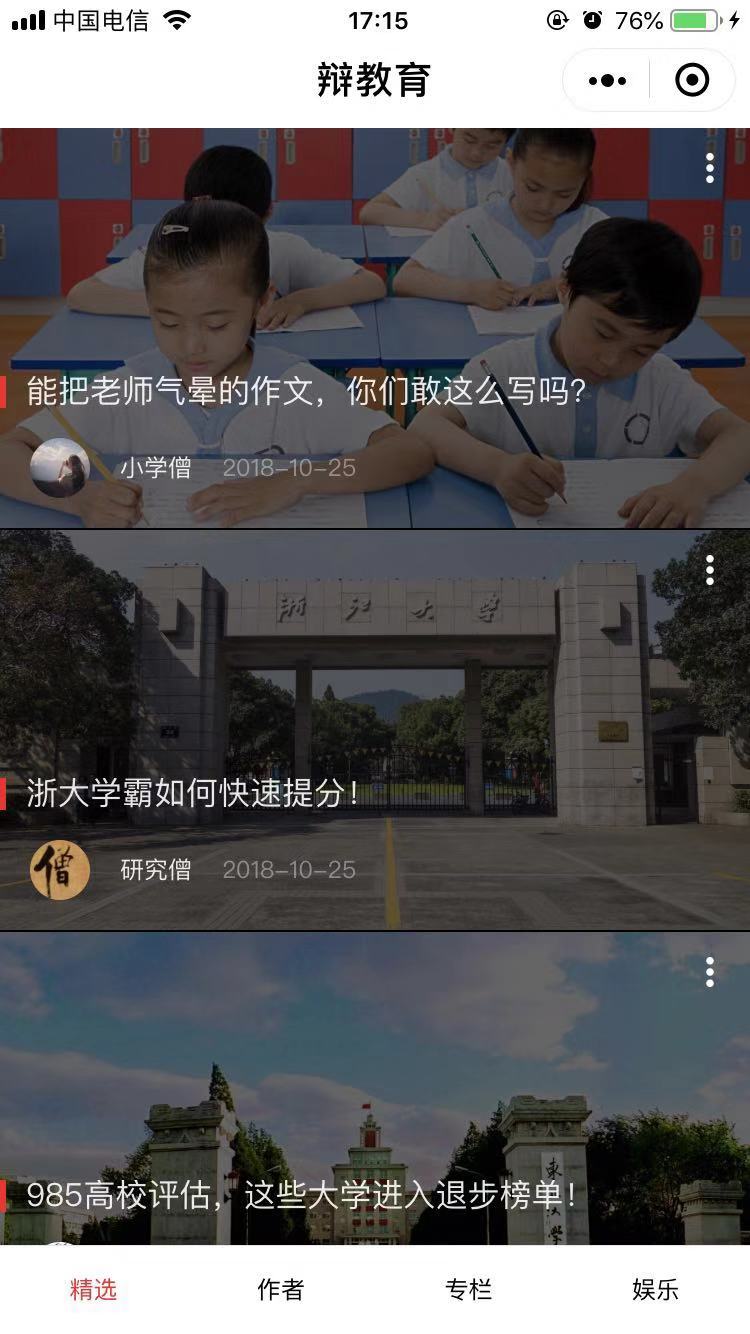Open article 985高校评估 退步榜单

pyautogui.click(x=301, y=1195)
